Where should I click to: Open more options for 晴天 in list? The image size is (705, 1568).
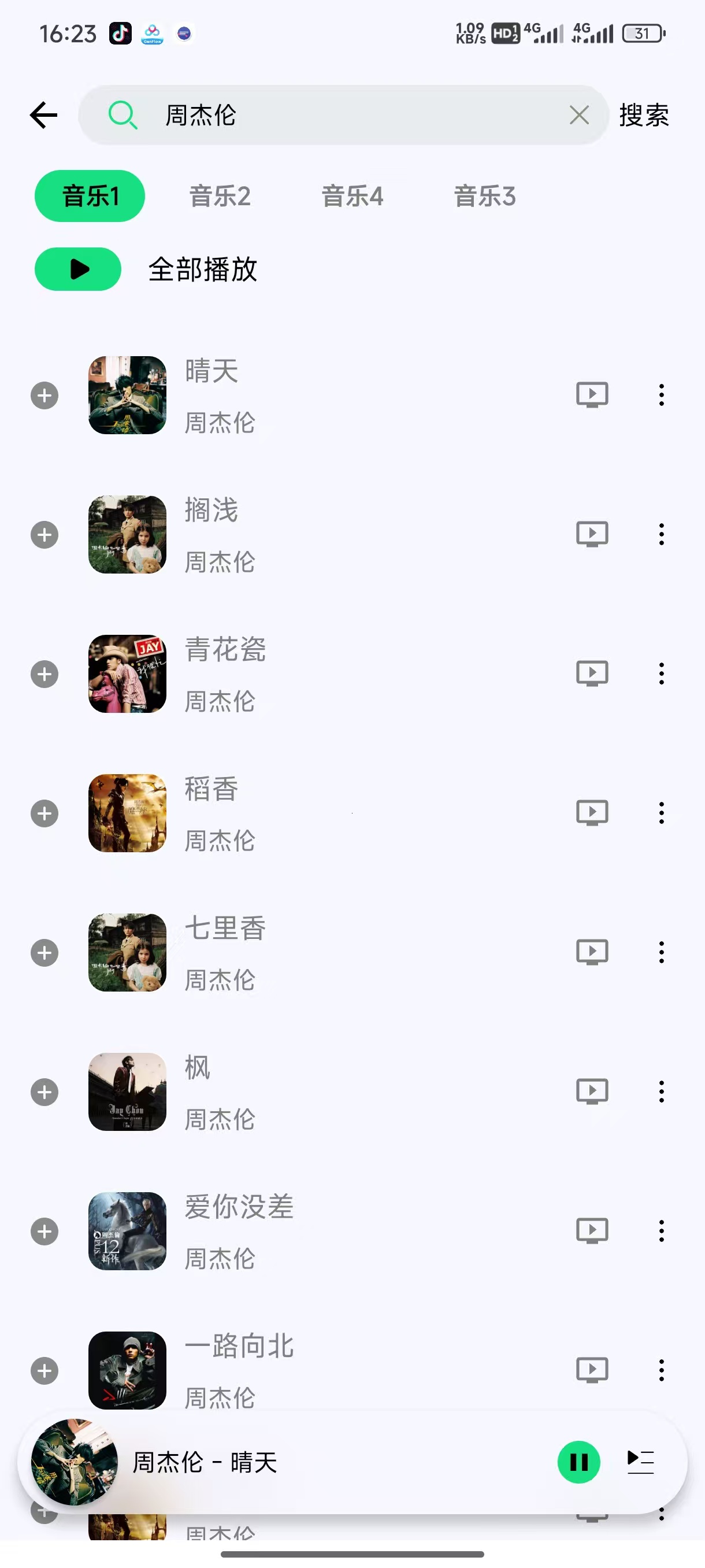pyautogui.click(x=661, y=395)
